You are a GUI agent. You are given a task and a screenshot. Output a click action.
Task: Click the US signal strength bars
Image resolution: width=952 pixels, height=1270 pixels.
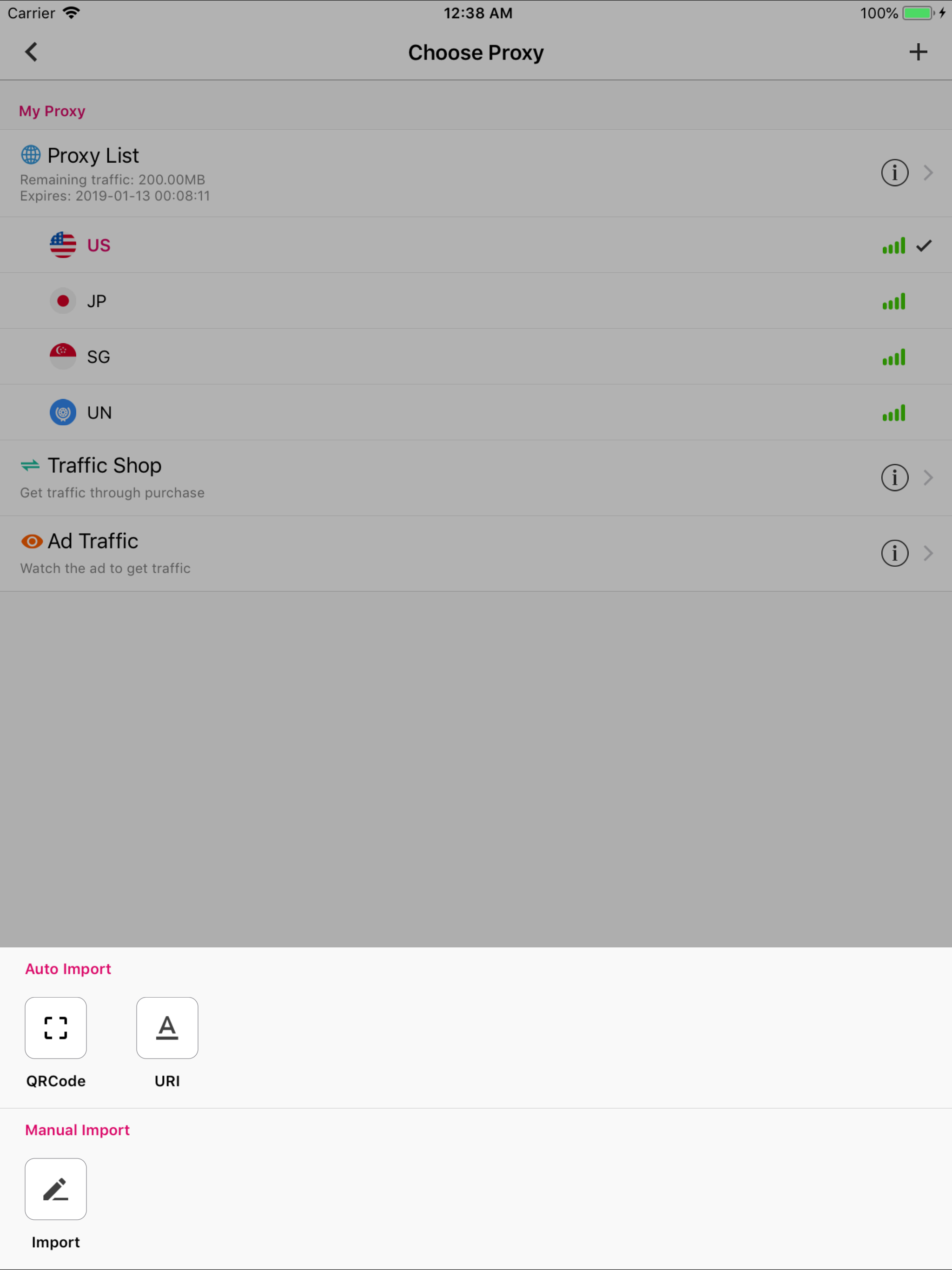(893, 245)
